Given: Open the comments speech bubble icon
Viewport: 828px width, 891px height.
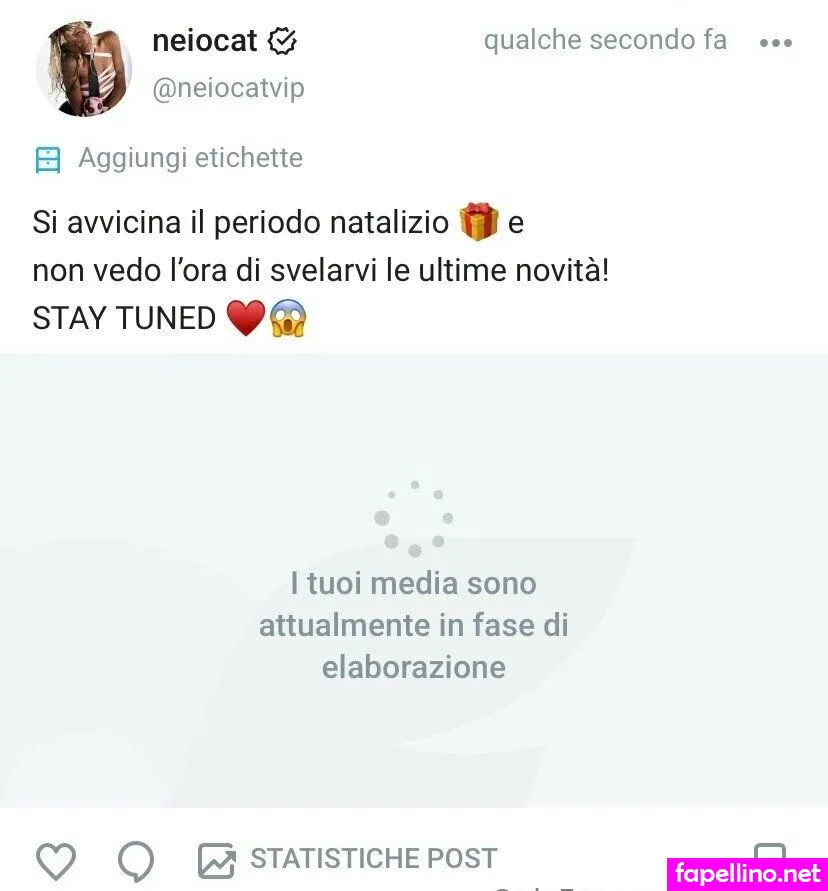Looking at the screenshot, I should click(x=137, y=860).
